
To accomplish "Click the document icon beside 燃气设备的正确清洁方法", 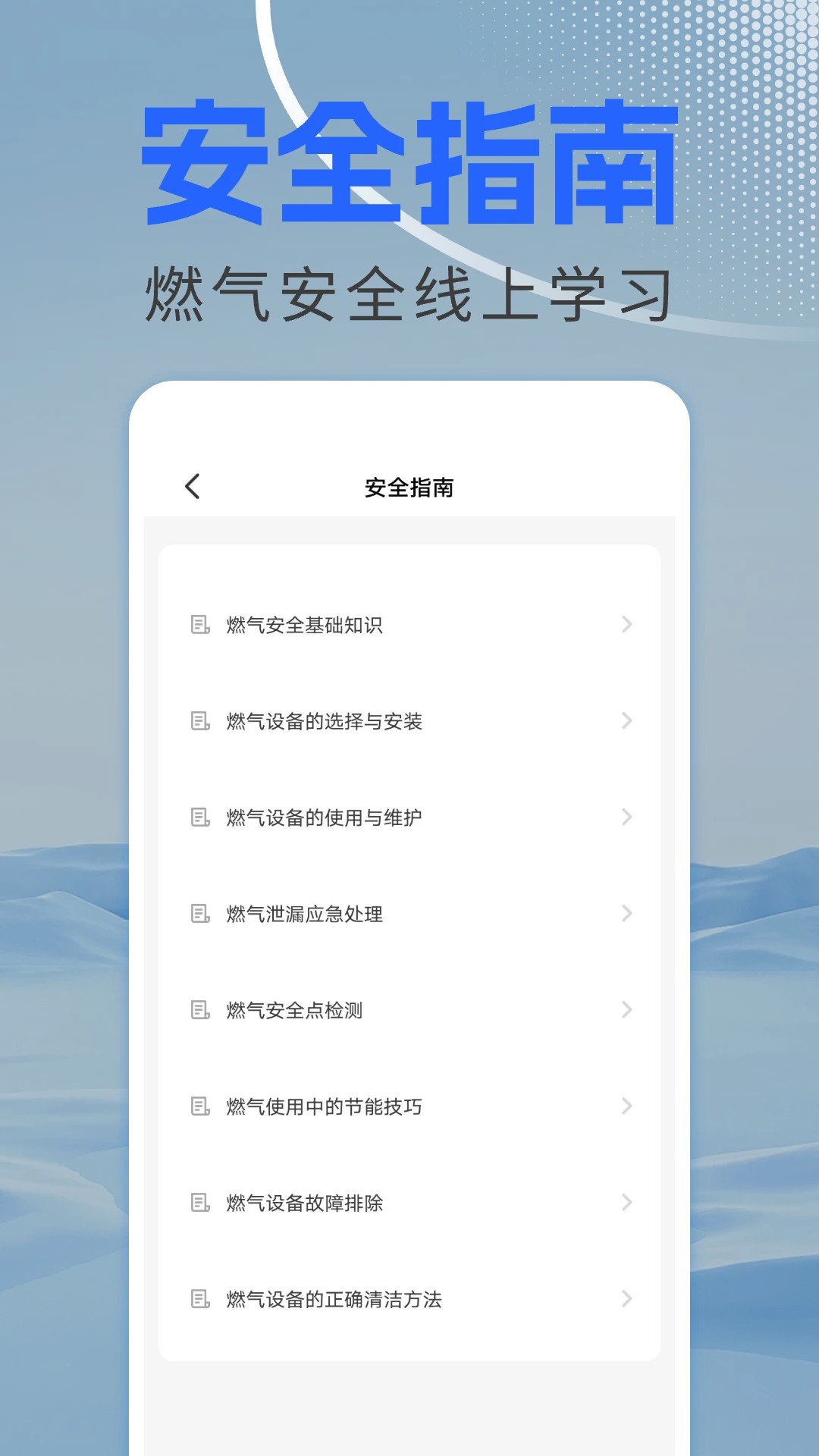I will coord(200,1299).
